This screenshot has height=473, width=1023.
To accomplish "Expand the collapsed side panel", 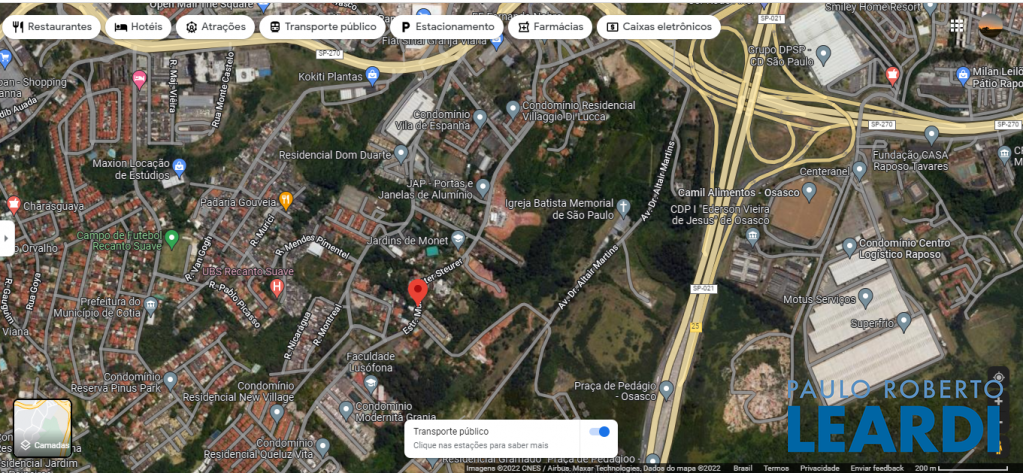I will pyautogui.click(x=6, y=238).
